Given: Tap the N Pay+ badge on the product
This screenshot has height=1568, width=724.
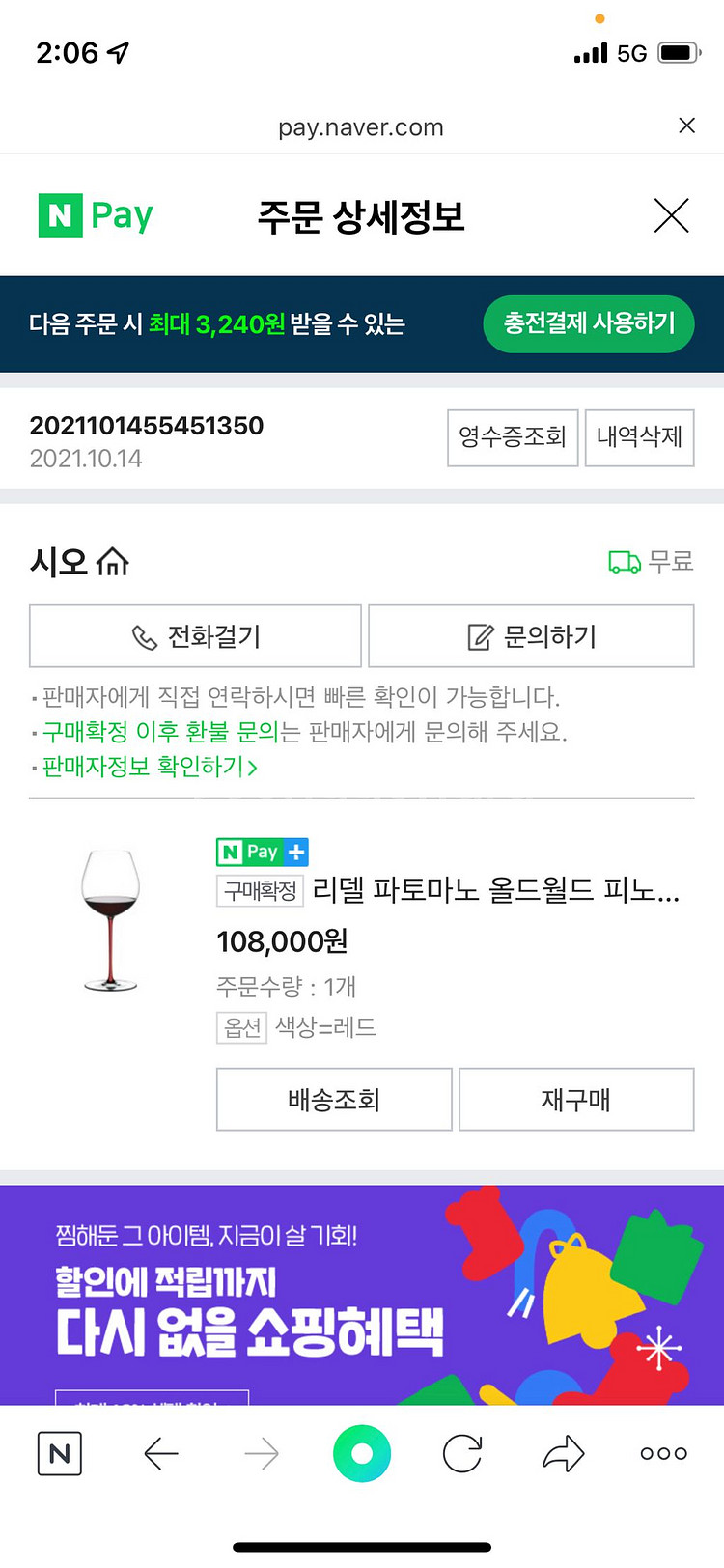Looking at the screenshot, I should click(261, 852).
